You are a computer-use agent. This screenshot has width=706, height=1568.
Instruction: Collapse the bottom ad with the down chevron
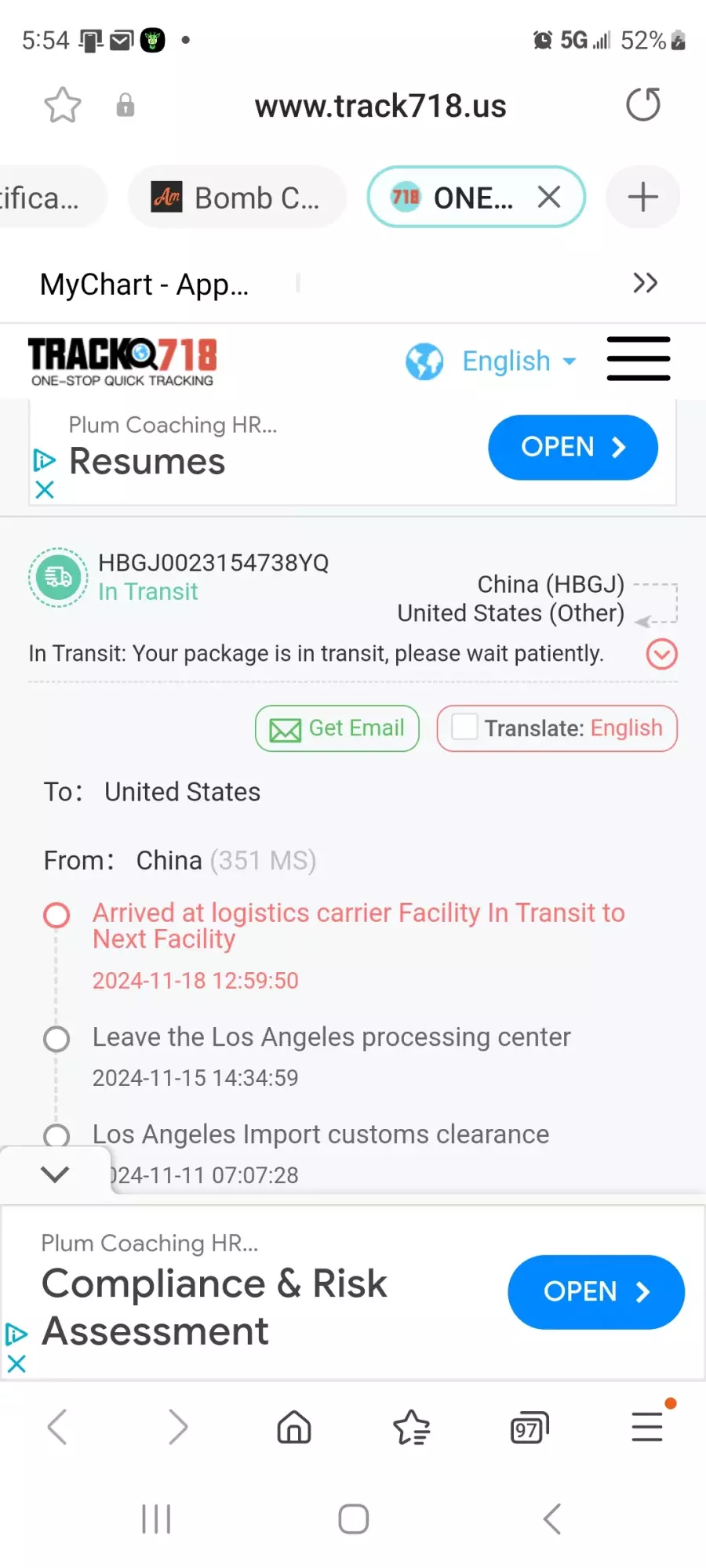point(55,1174)
